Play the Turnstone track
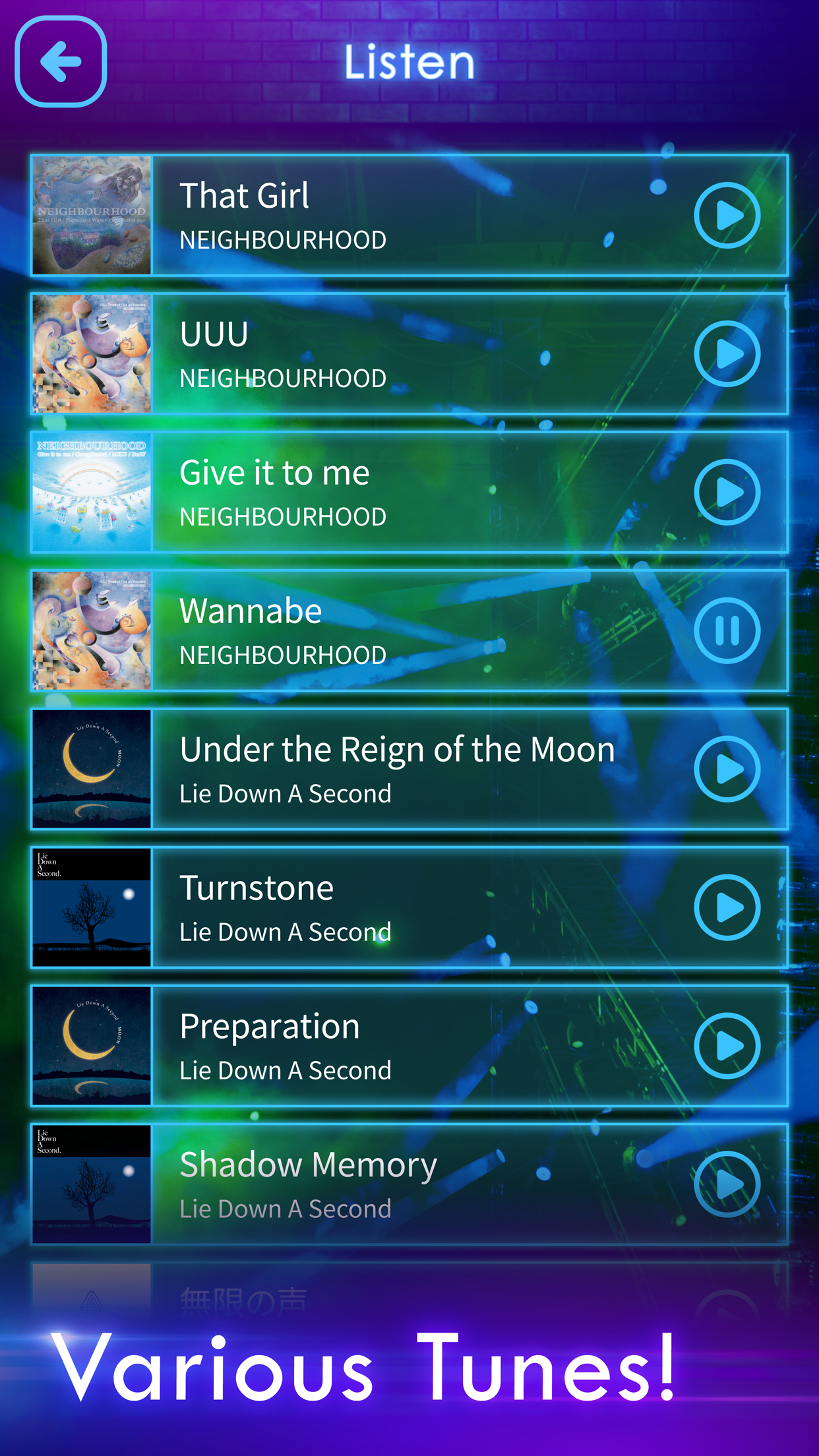The width and height of the screenshot is (819, 1456). click(727, 907)
